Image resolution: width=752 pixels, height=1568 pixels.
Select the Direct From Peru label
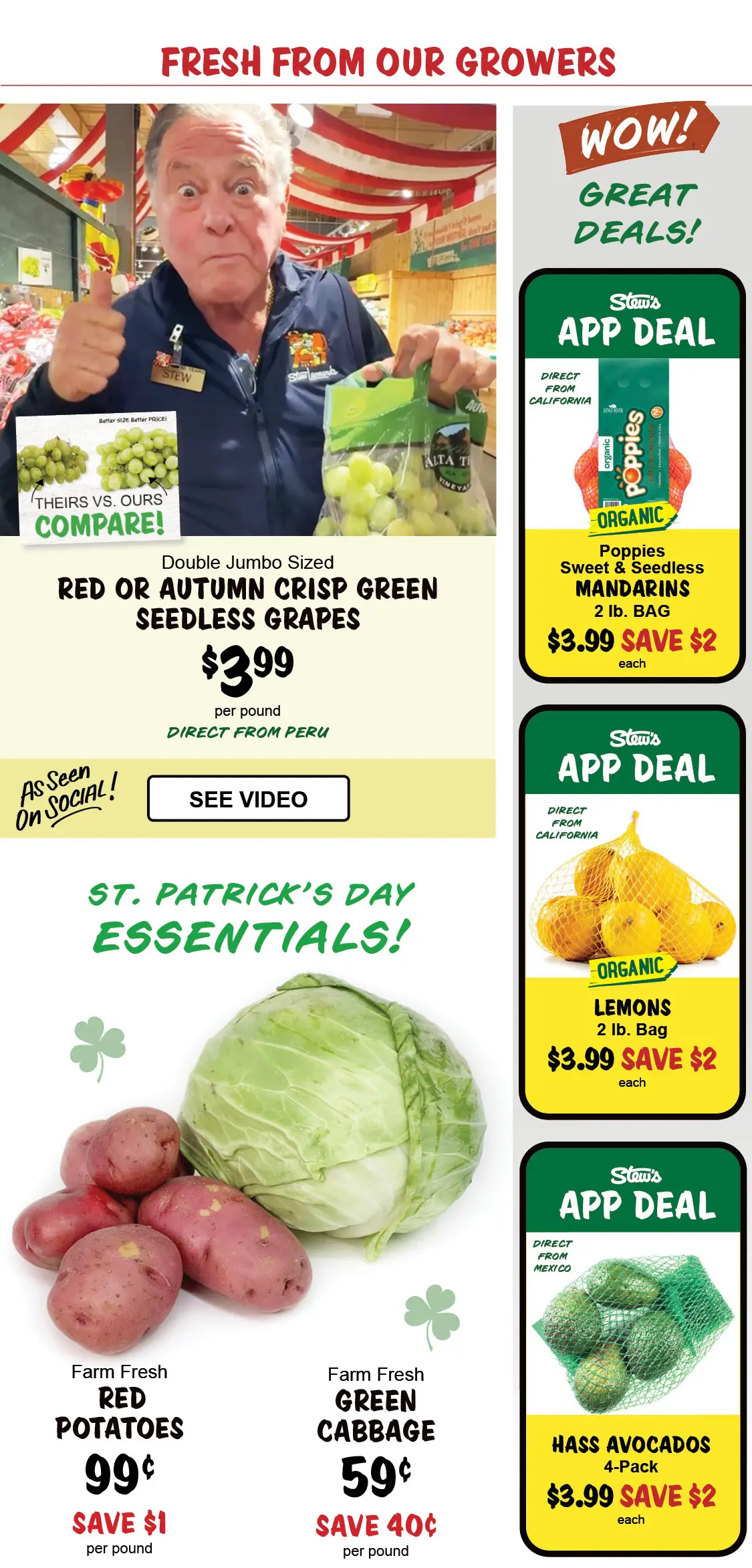coord(247,733)
